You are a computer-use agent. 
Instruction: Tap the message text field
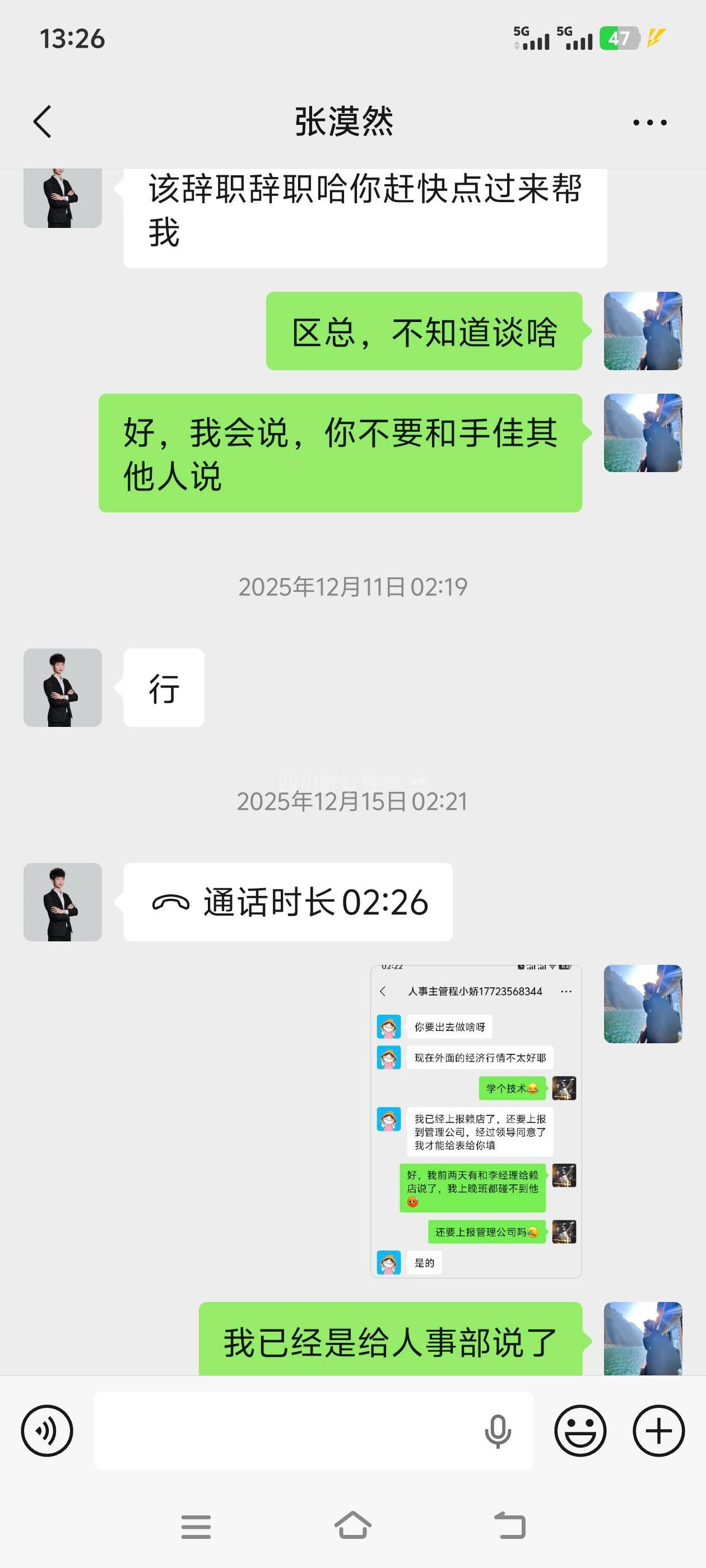(286, 1430)
